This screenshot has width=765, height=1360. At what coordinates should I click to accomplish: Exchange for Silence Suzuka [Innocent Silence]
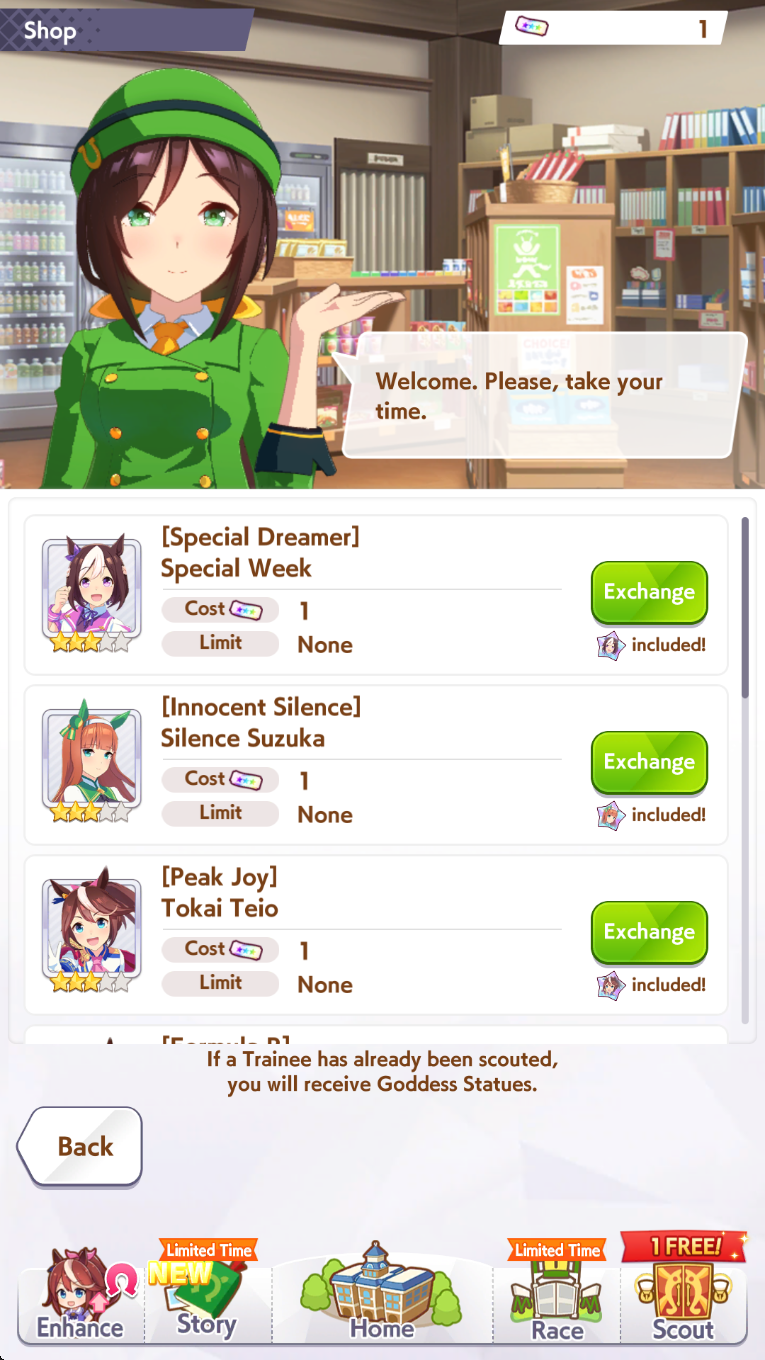[x=649, y=762]
